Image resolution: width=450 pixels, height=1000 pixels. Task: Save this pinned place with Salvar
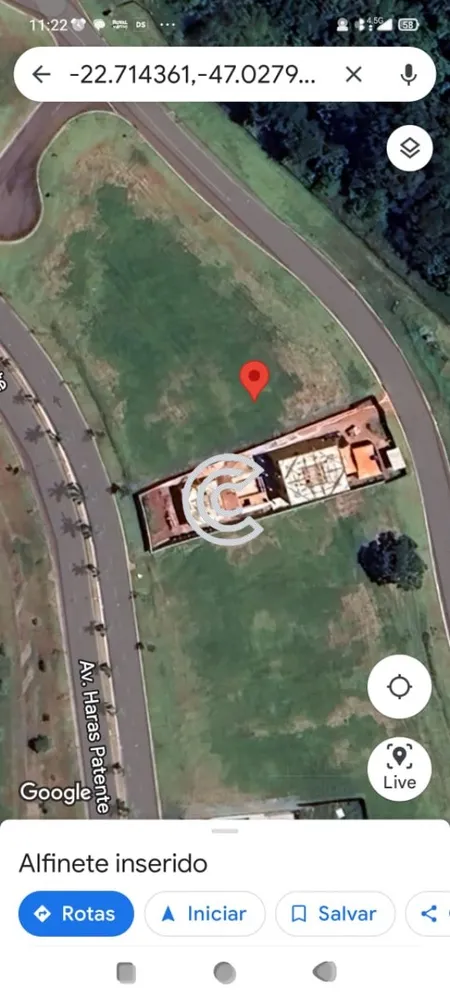tap(335, 913)
